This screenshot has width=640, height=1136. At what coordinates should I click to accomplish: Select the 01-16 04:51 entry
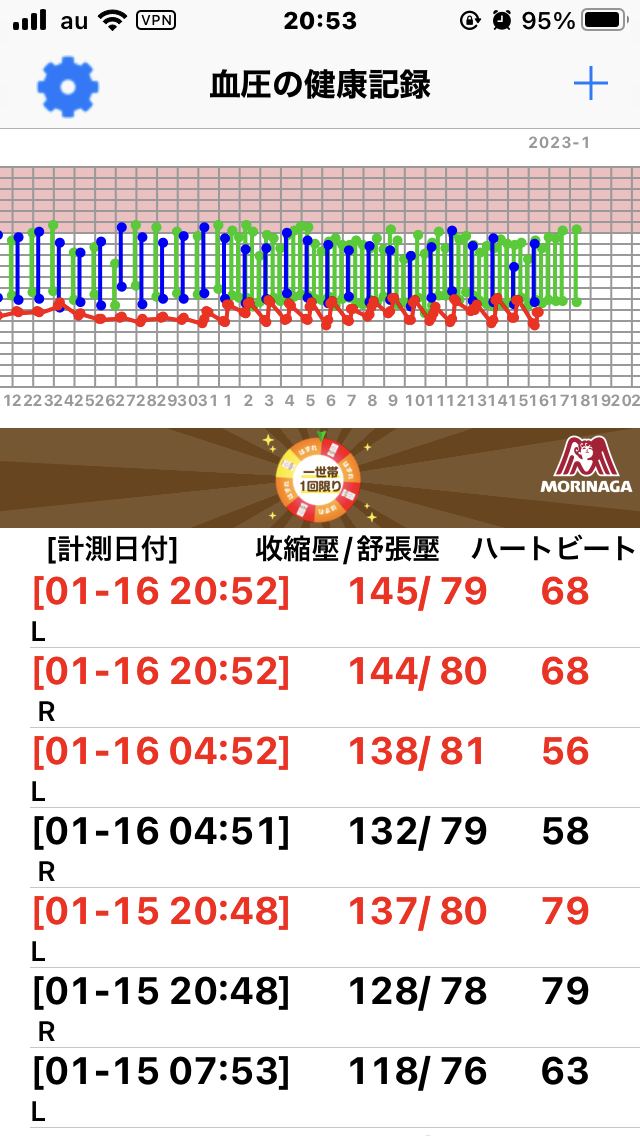320,848
